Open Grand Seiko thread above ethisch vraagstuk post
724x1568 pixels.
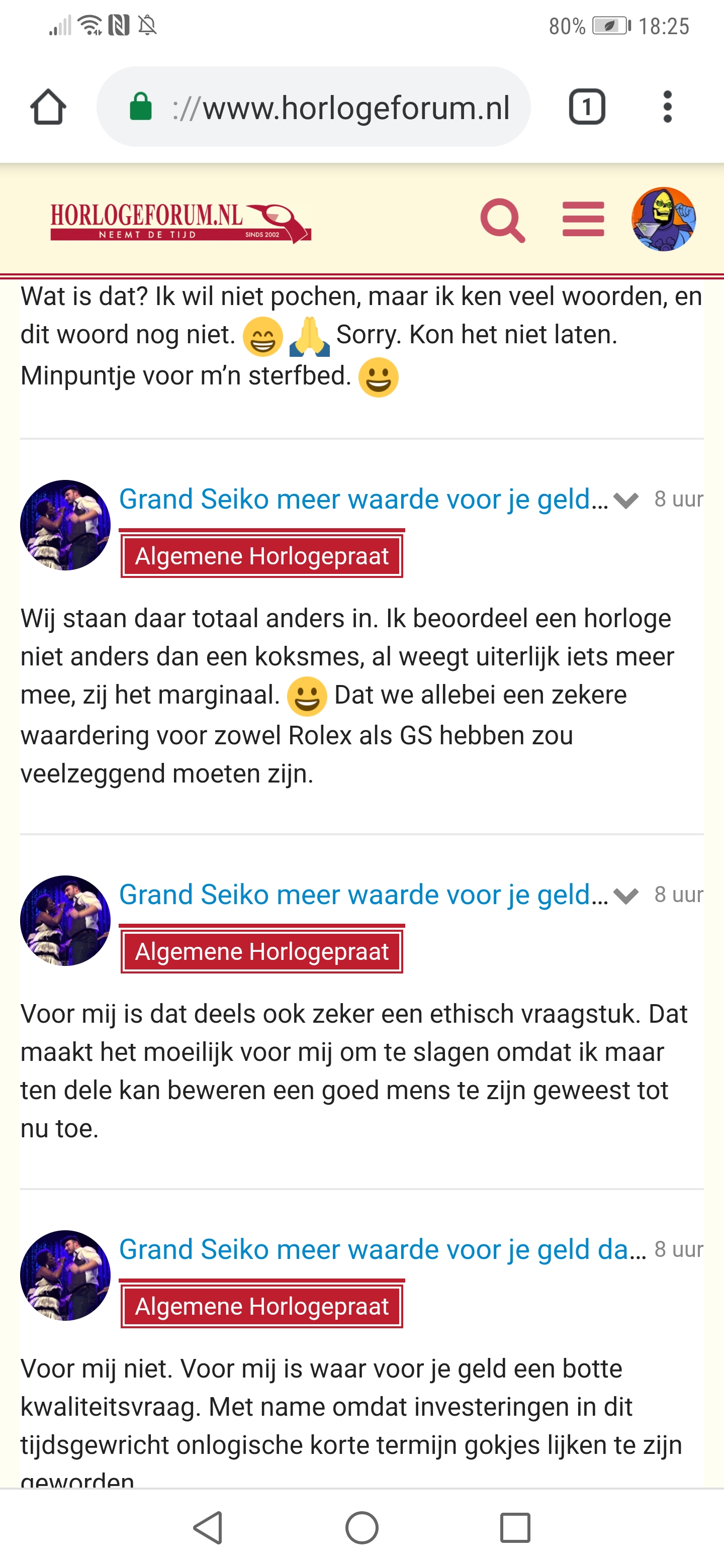364,895
